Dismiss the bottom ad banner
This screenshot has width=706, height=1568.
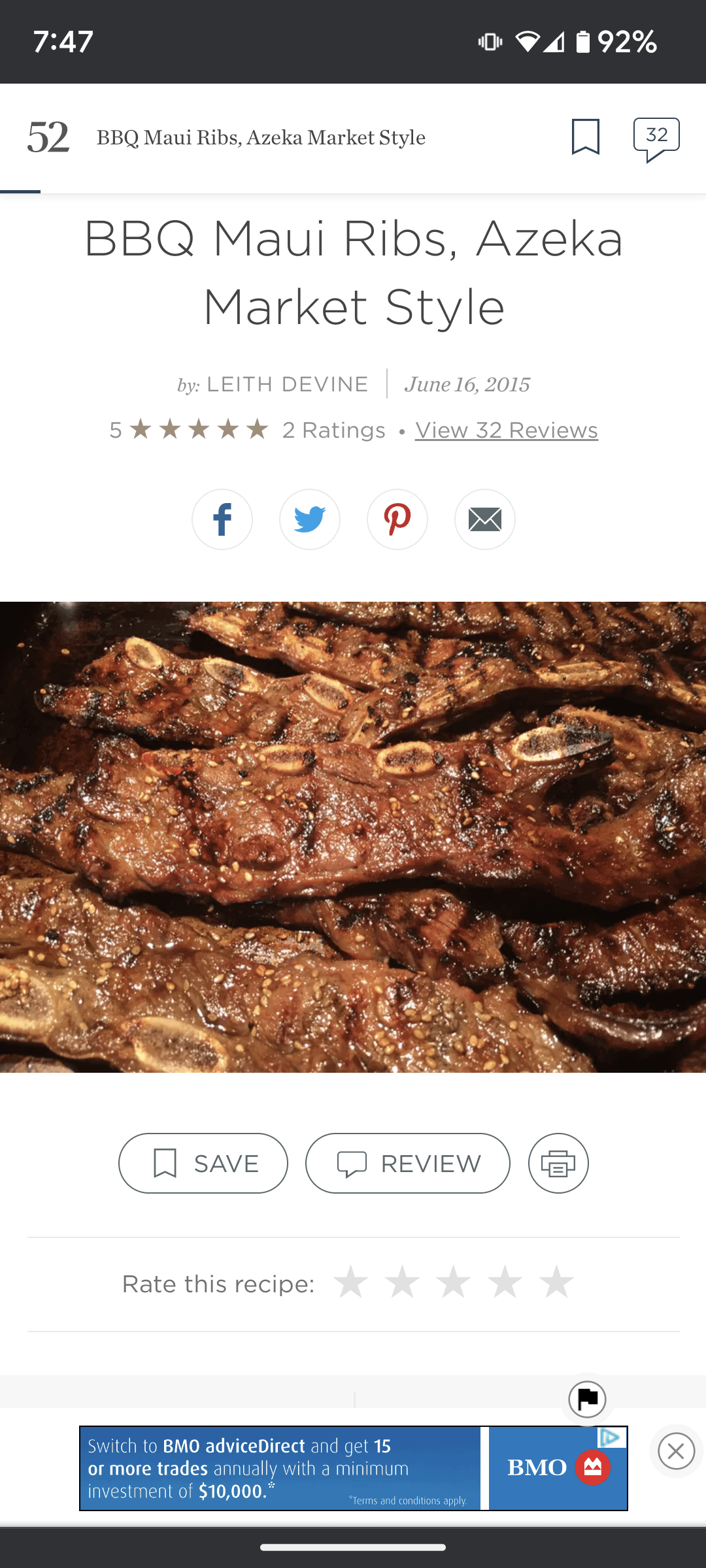click(676, 1451)
